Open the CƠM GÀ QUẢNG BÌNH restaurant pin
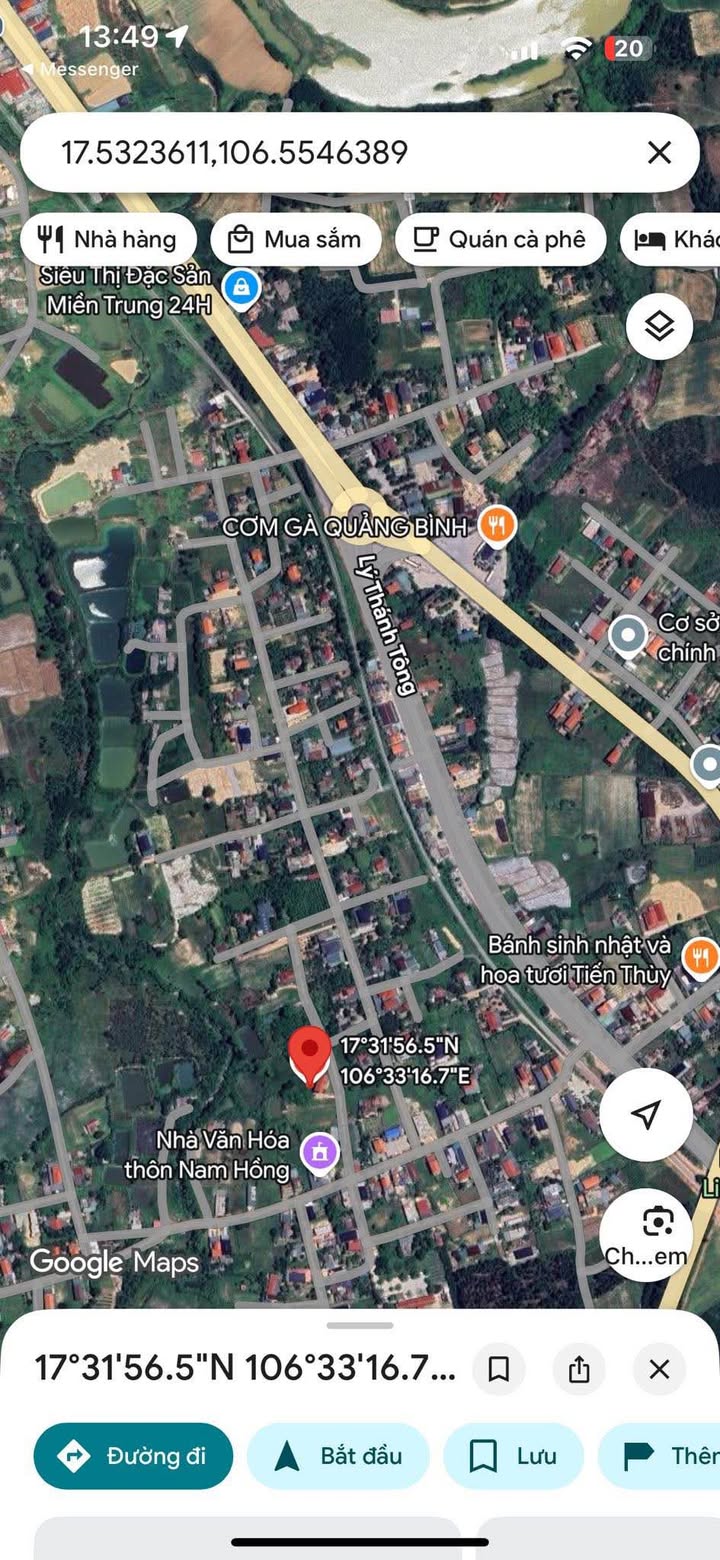This screenshot has height=1560, width=720. (x=496, y=524)
